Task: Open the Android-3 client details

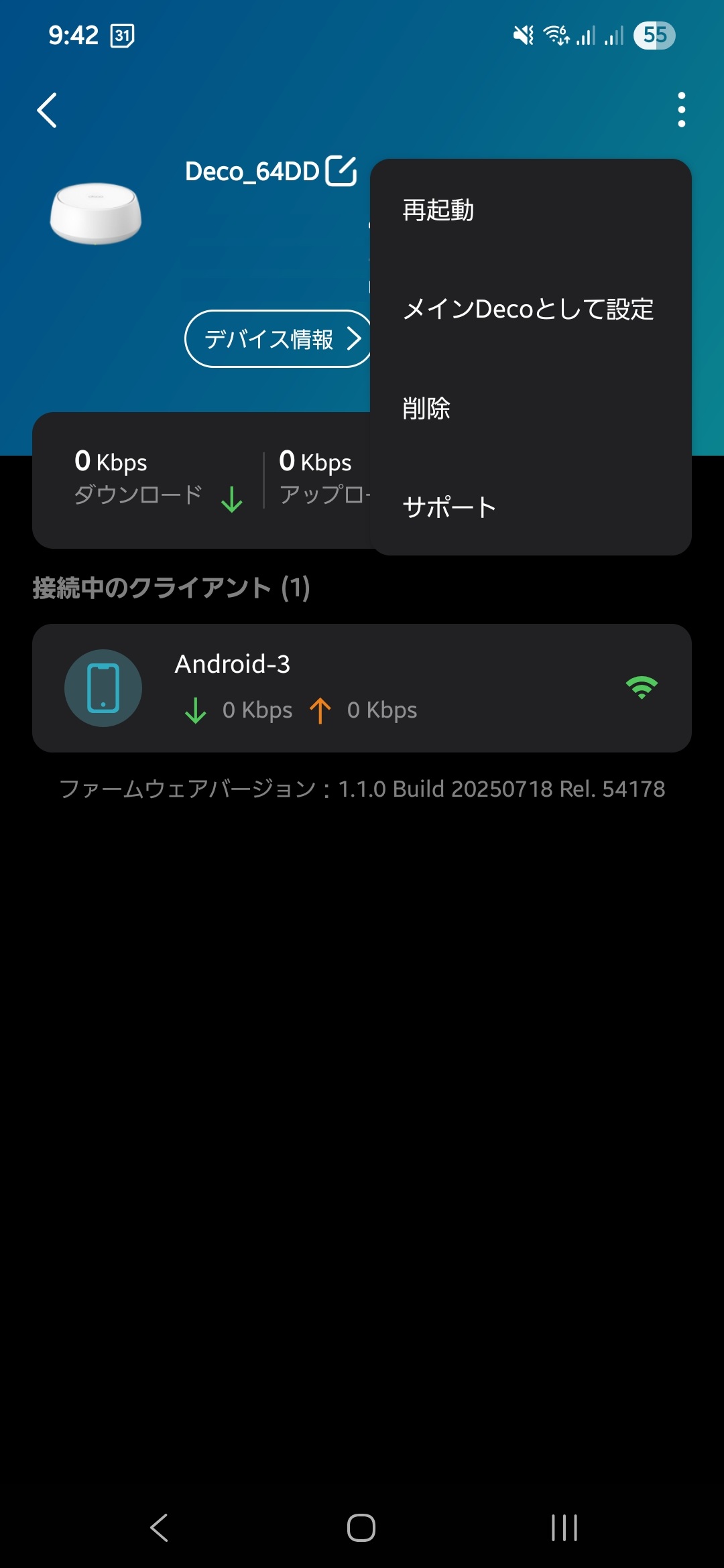Action: click(362, 688)
